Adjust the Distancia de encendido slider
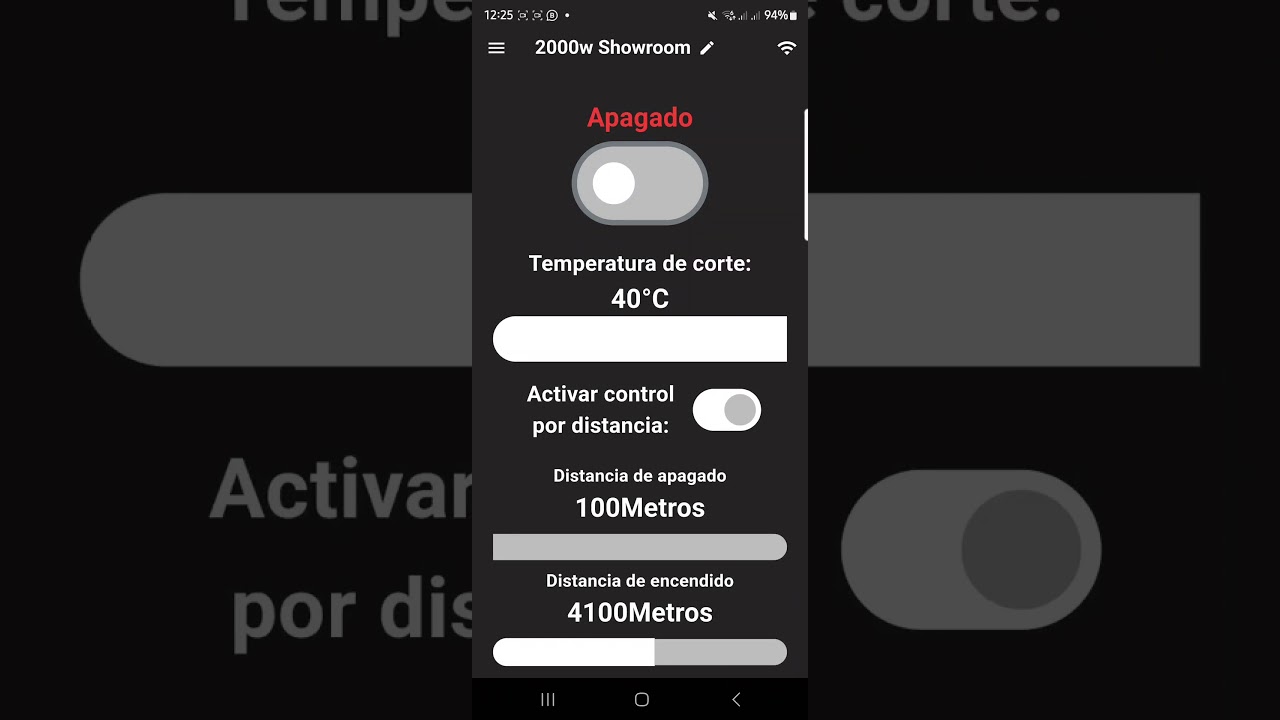 [x=640, y=652]
